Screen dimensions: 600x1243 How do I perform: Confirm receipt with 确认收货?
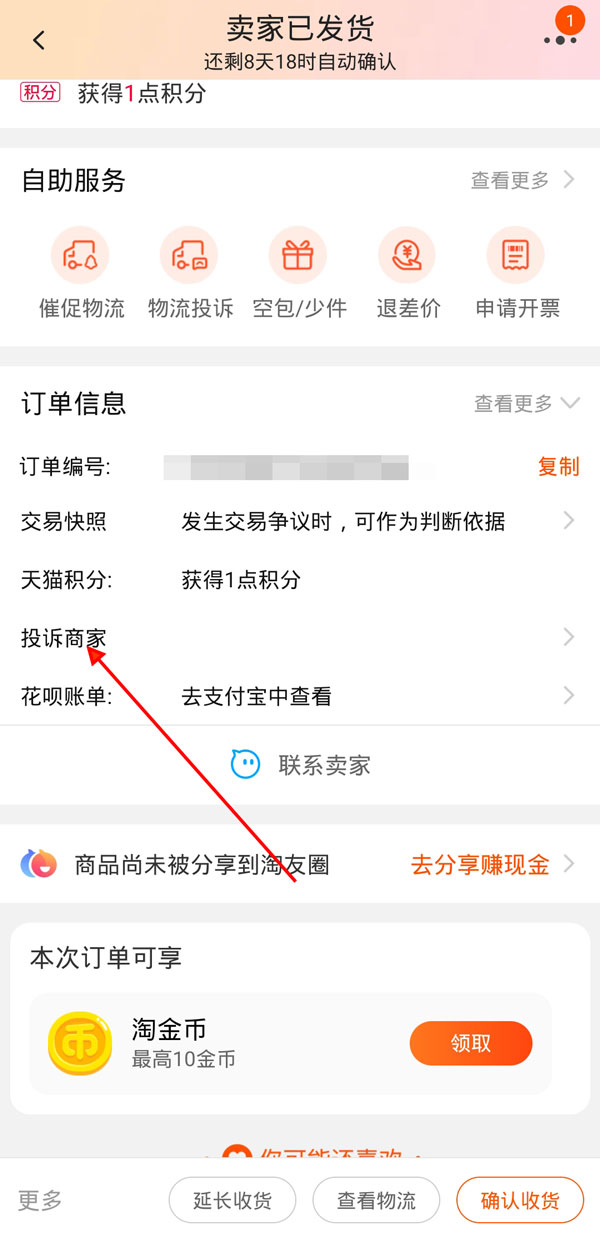click(x=519, y=1200)
